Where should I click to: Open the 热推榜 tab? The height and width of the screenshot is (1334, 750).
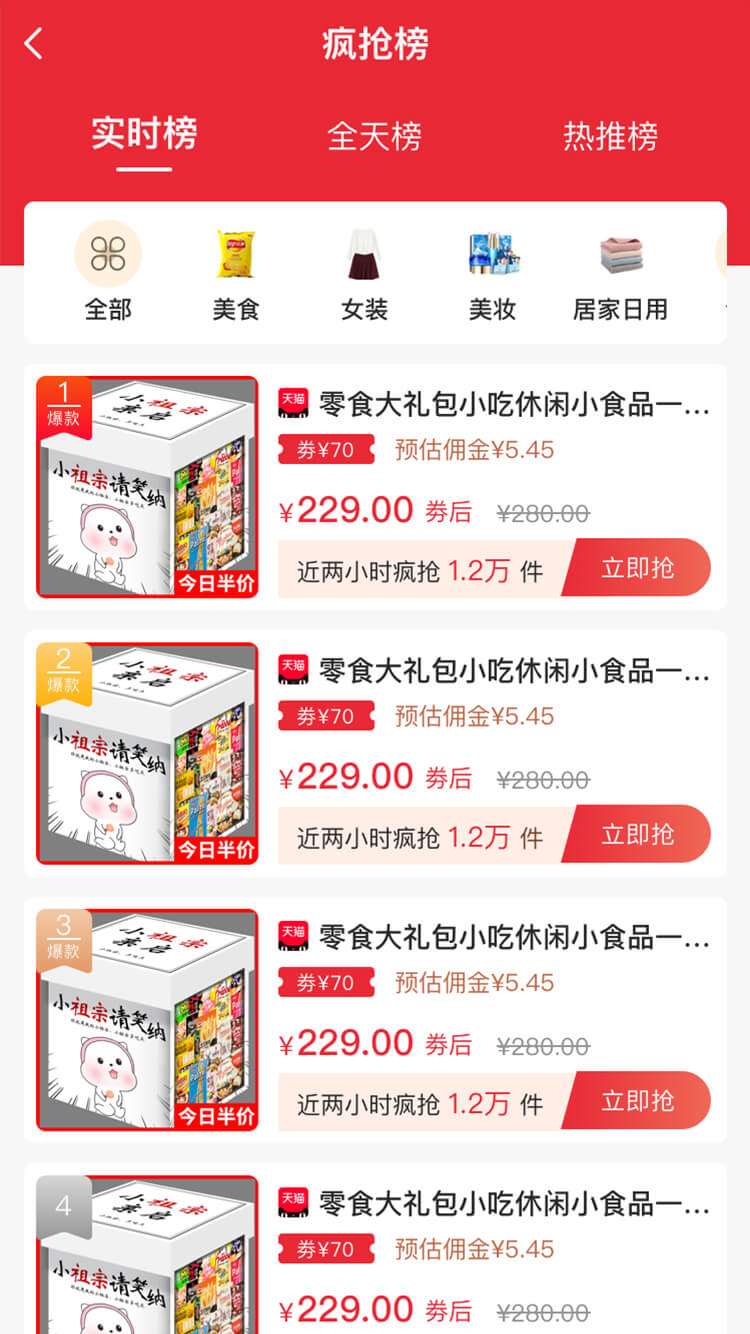click(x=610, y=137)
